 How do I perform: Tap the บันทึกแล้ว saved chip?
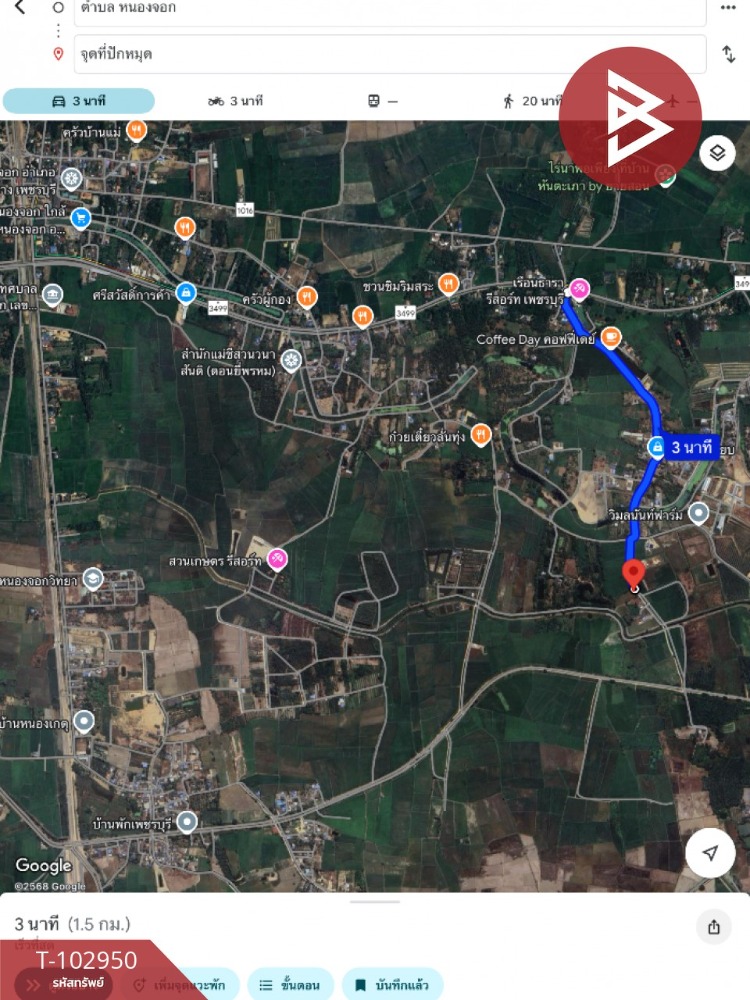[x=392, y=985]
